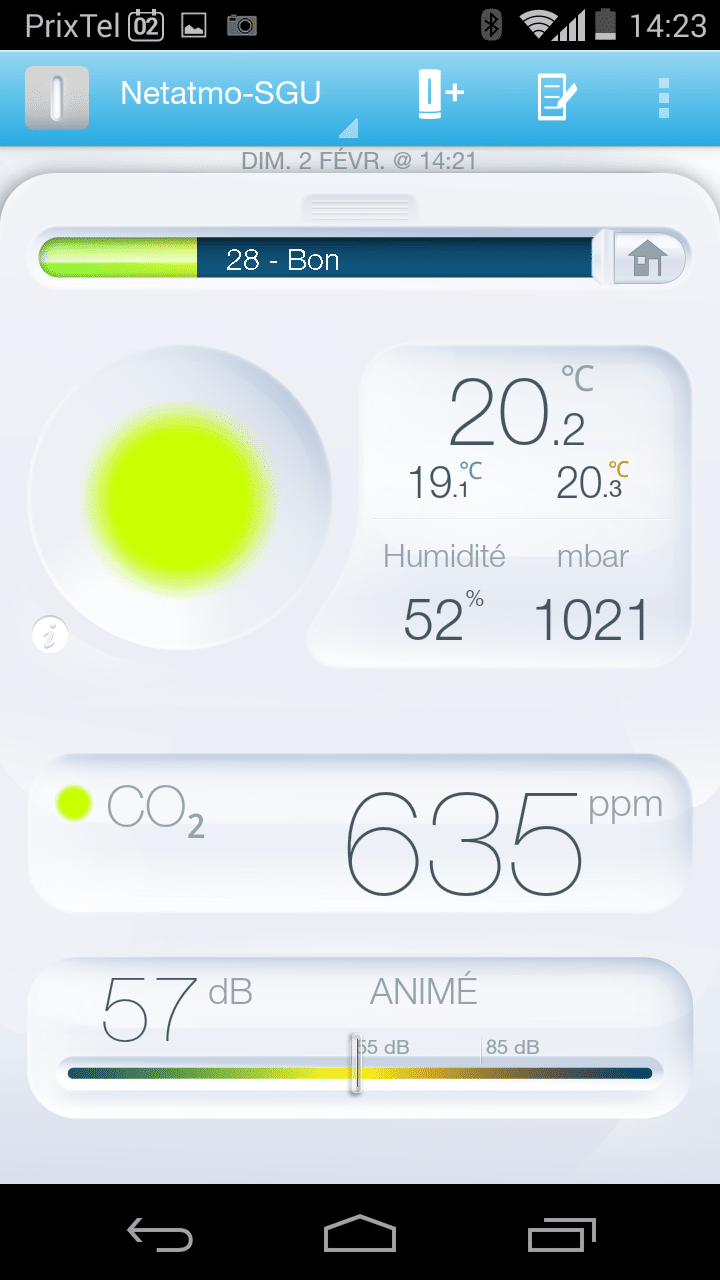The width and height of the screenshot is (720, 1280).
Task: Open recent apps from the navigation bar
Action: (561, 1234)
